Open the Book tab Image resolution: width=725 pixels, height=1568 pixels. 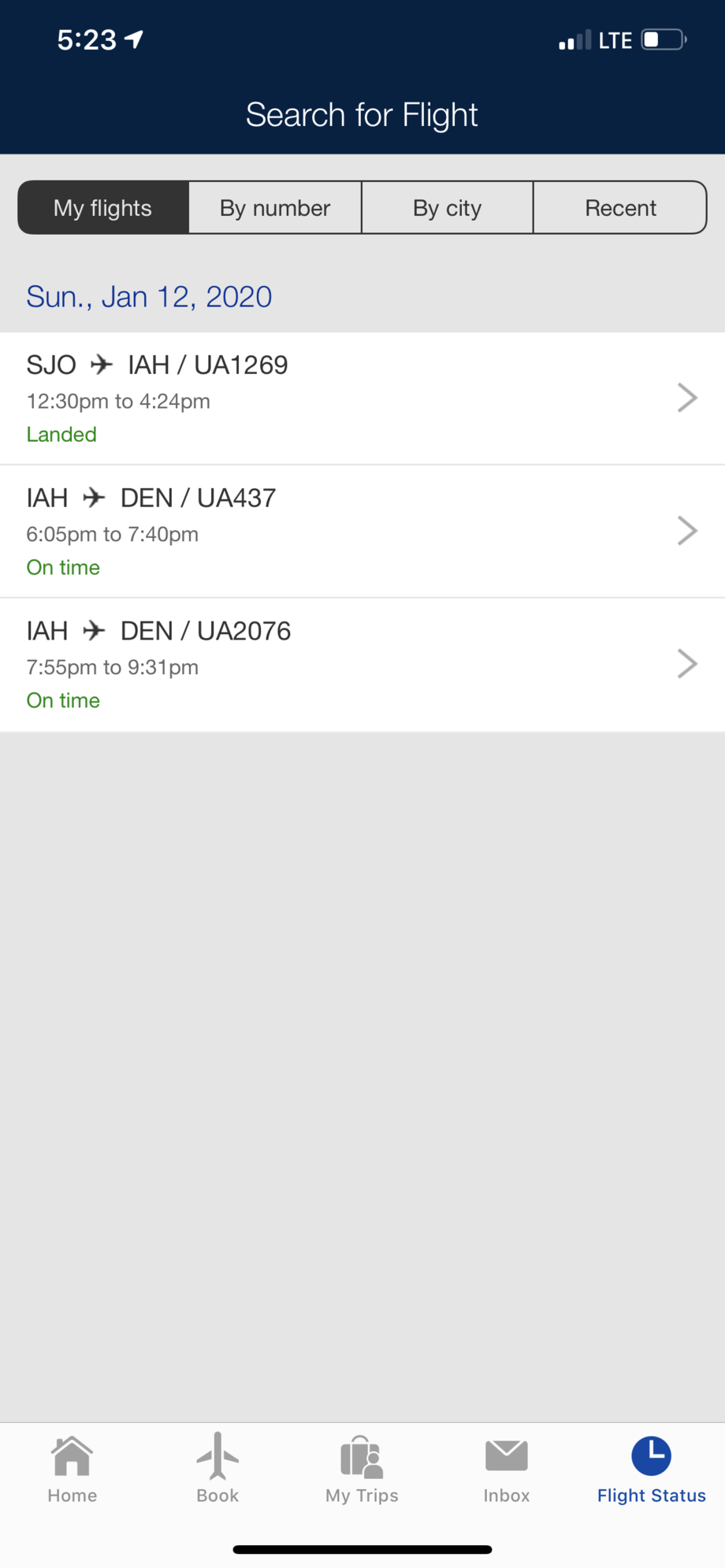(x=217, y=1470)
